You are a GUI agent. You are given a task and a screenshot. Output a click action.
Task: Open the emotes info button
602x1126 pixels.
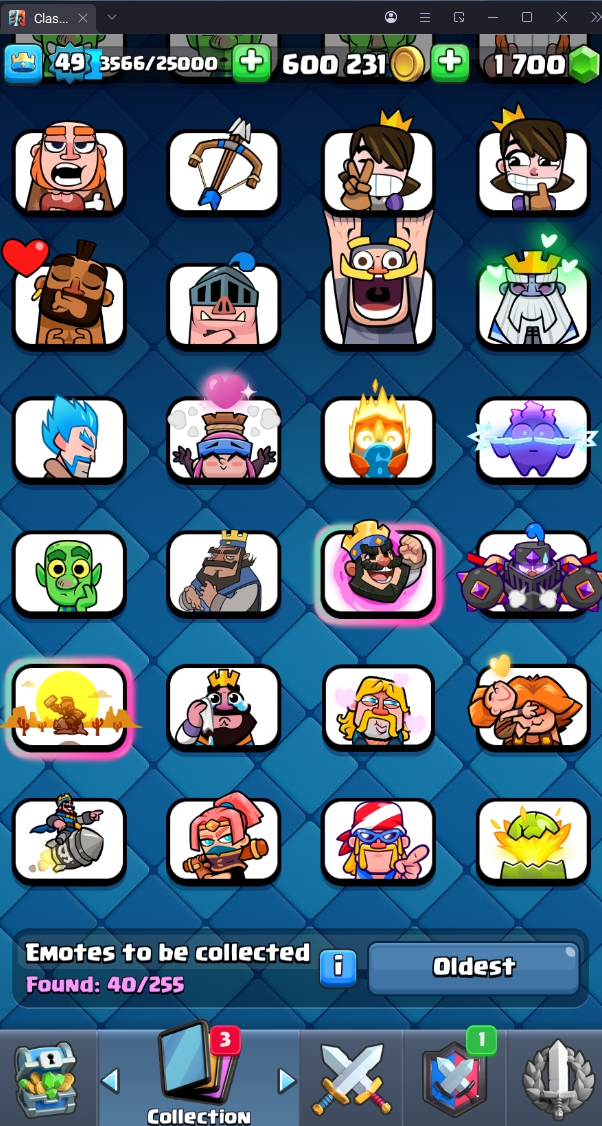click(x=339, y=967)
